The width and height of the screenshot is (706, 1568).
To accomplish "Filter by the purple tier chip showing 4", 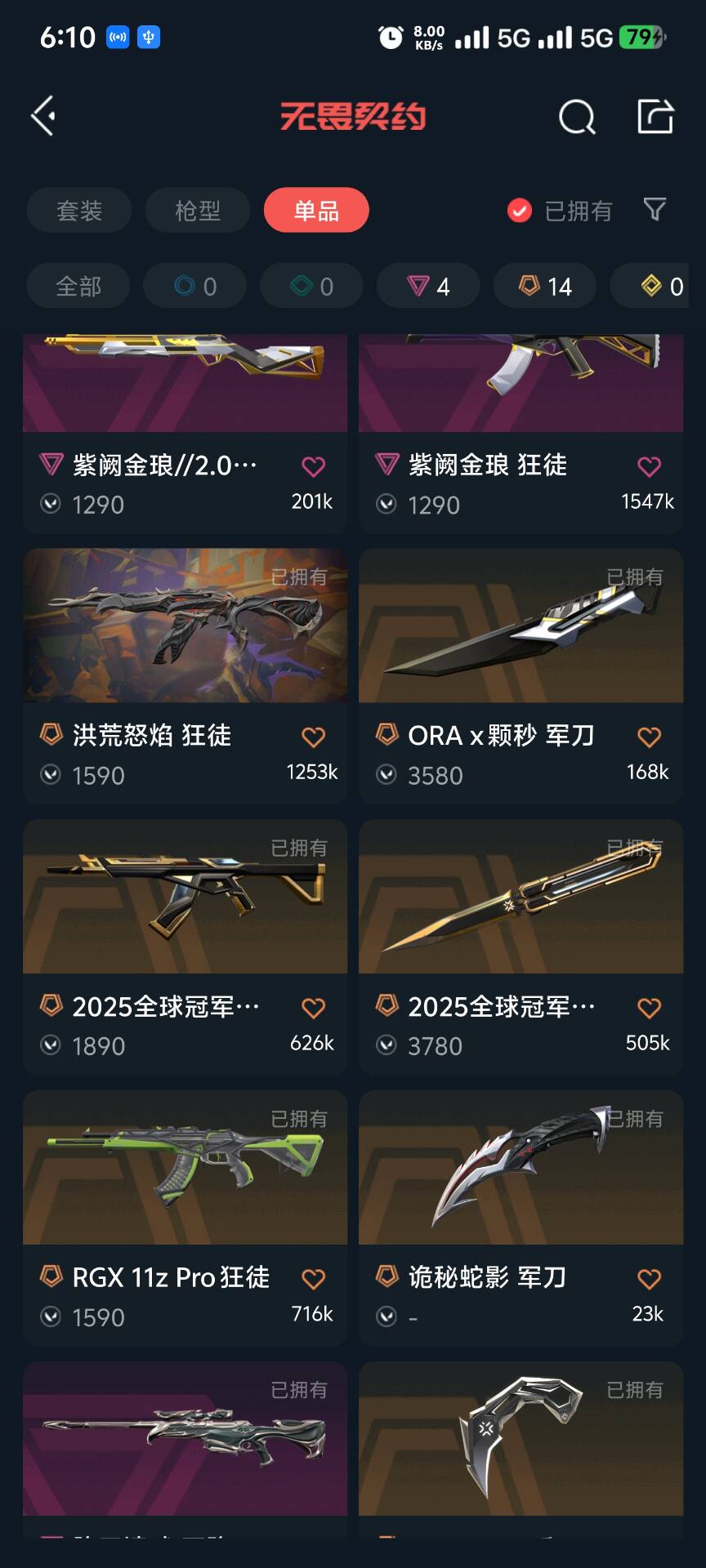I will pyautogui.click(x=428, y=287).
